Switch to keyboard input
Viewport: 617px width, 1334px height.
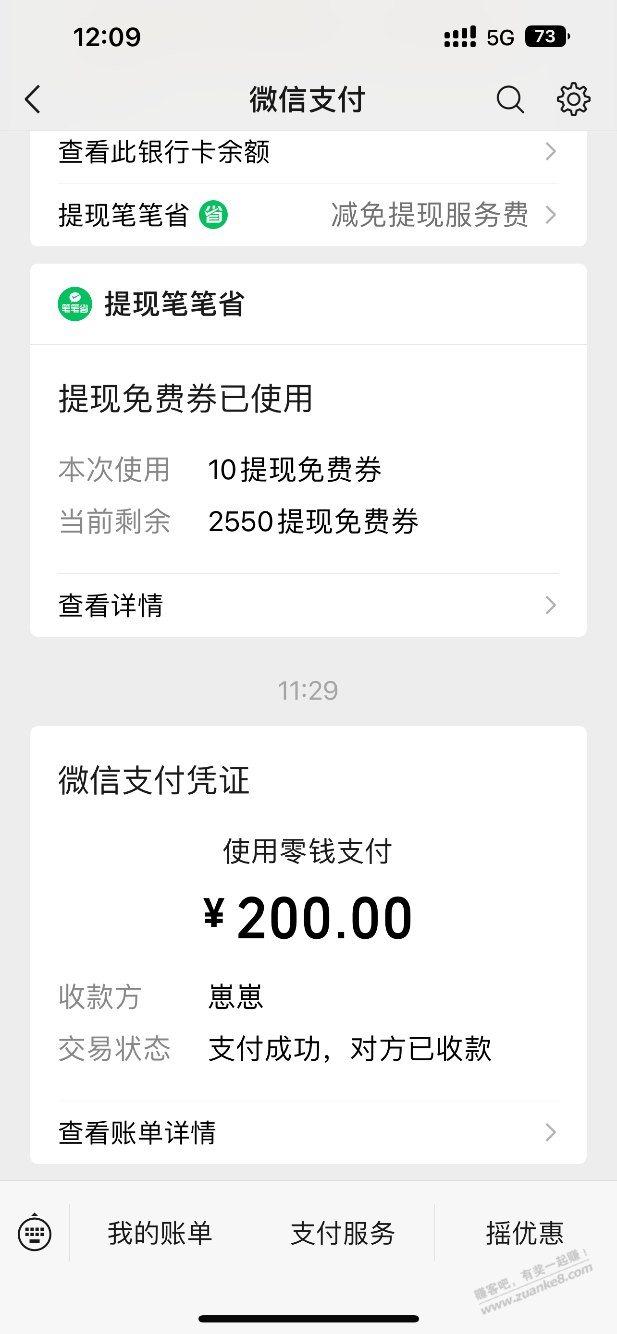pyautogui.click(x=34, y=1233)
